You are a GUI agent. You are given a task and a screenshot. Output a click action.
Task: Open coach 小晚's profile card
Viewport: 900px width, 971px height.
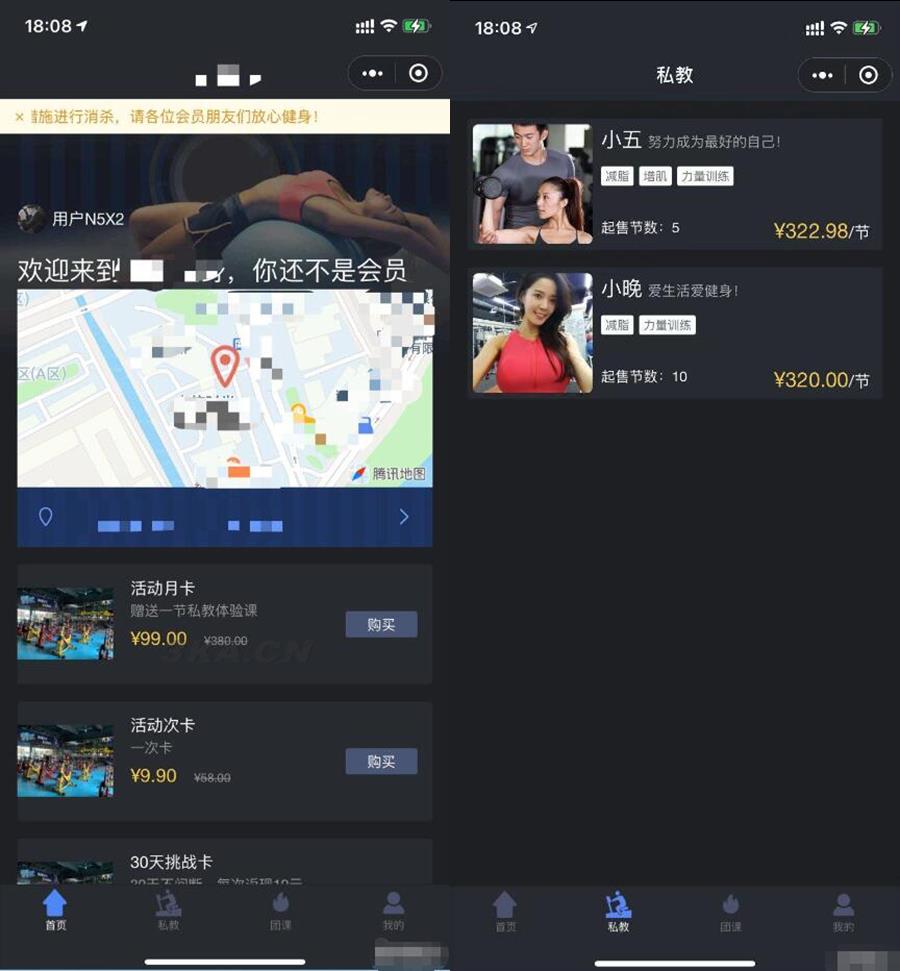pos(675,334)
